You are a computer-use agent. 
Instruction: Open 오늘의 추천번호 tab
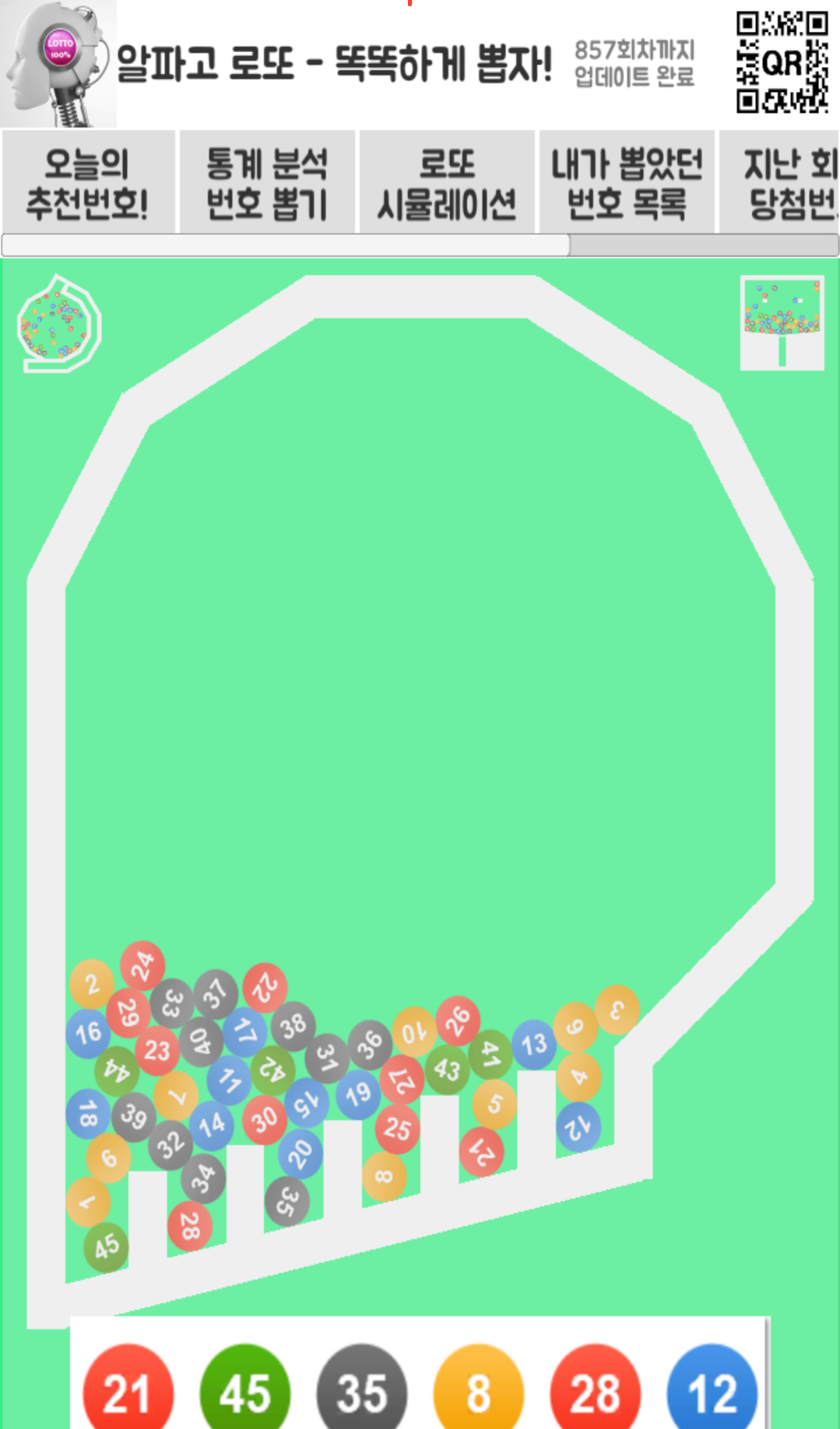coord(88,182)
